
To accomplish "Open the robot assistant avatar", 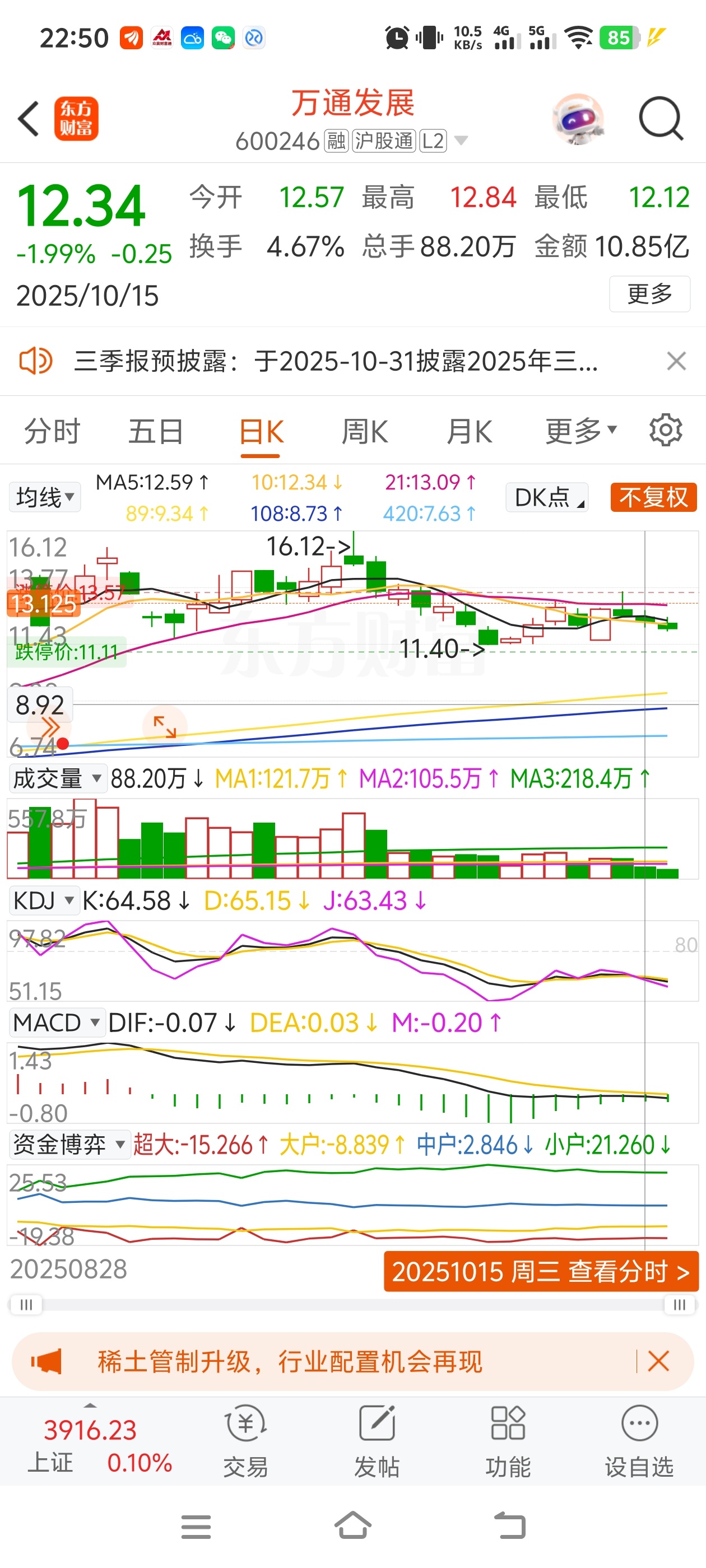I will pyautogui.click(x=577, y=118).
